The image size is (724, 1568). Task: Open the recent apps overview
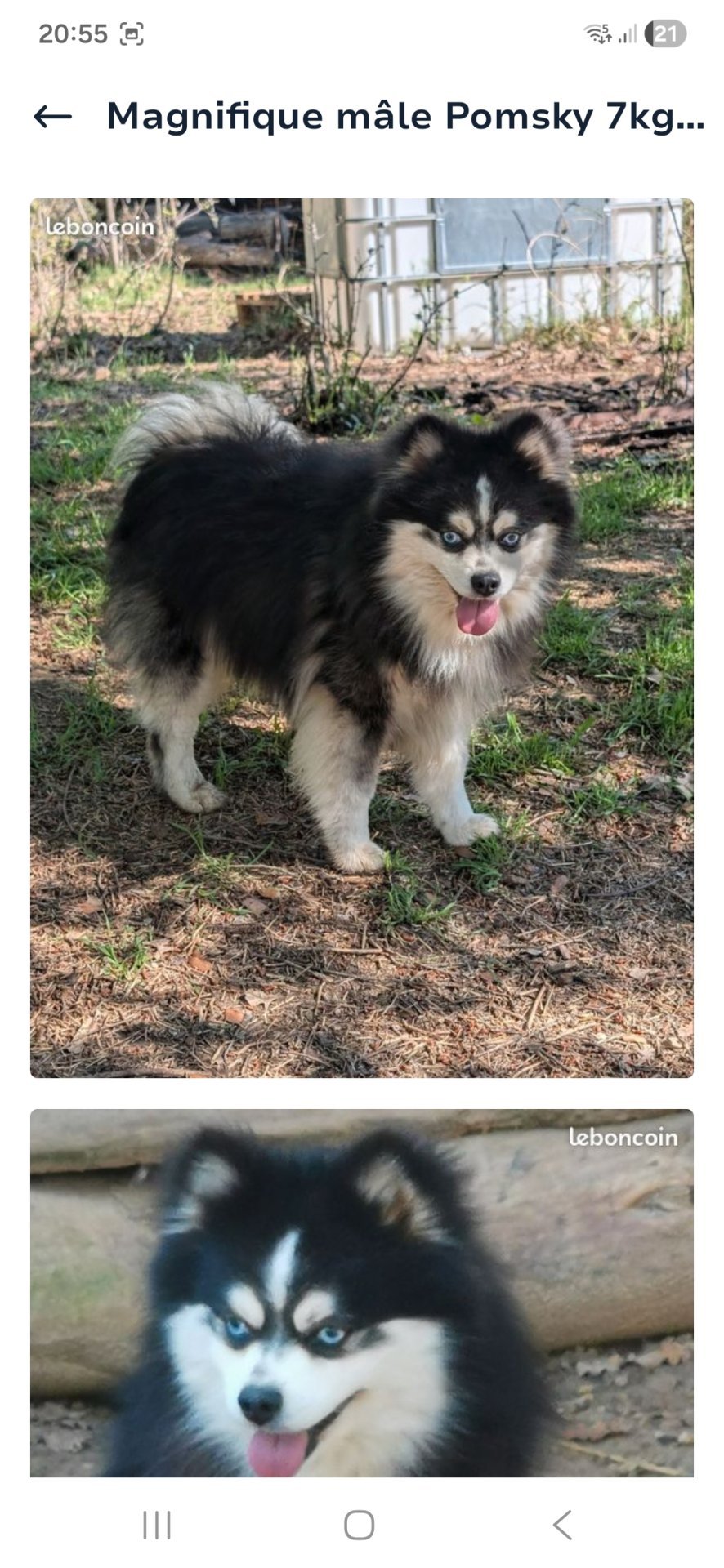pos(157,1524)
